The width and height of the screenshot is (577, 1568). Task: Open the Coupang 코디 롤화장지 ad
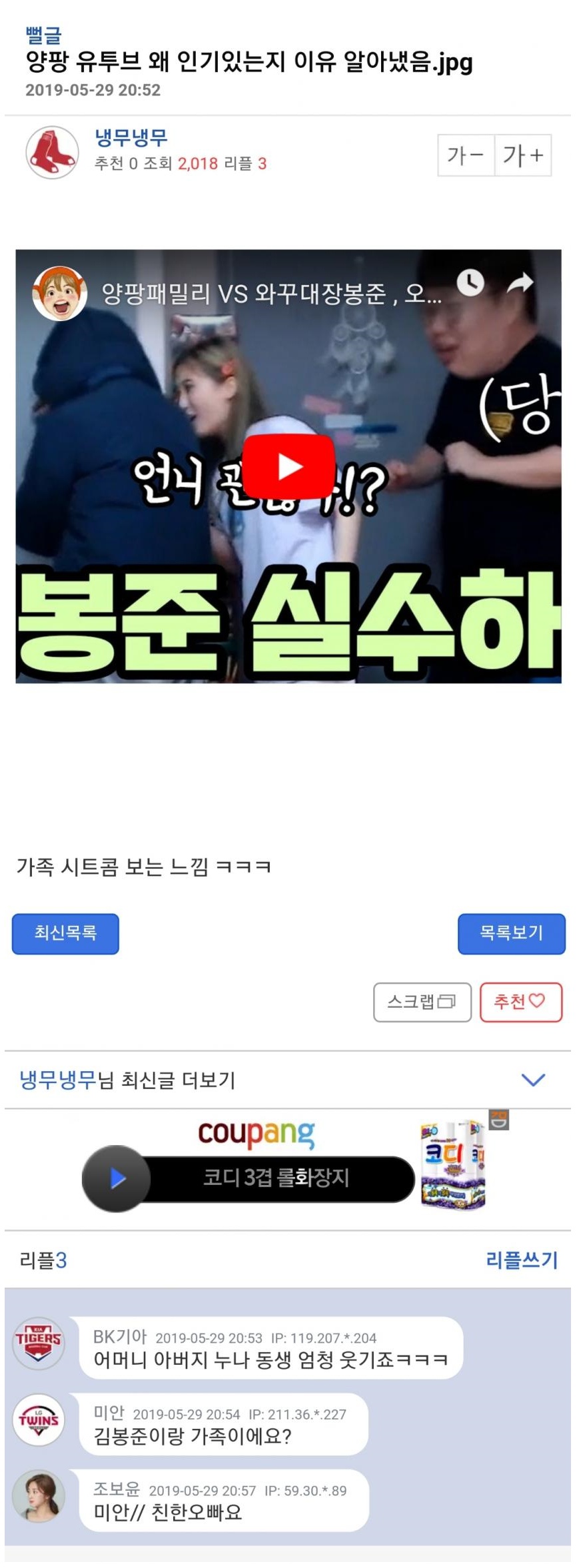pyautogui.click(x=276, y=1178)
